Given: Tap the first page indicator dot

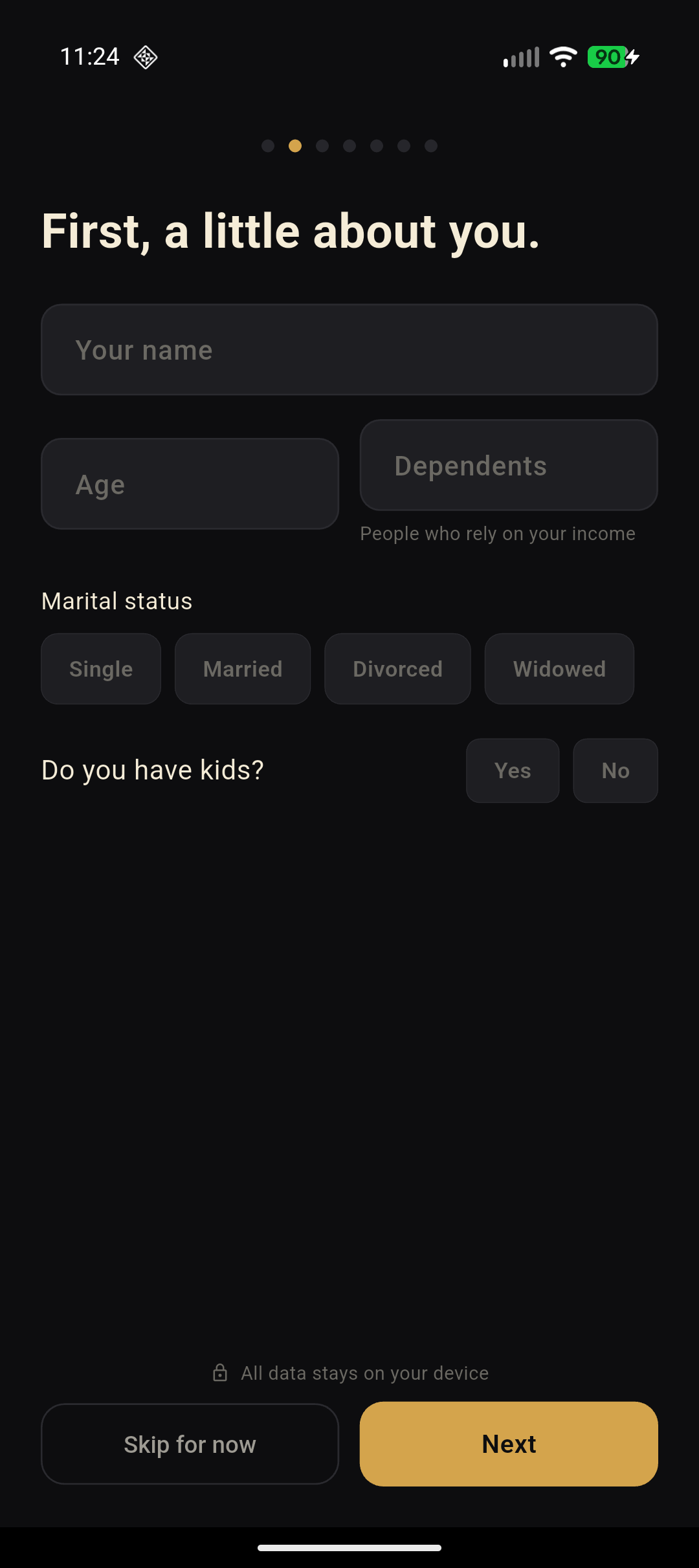Looking at the screenshot, I should point(269,146).
